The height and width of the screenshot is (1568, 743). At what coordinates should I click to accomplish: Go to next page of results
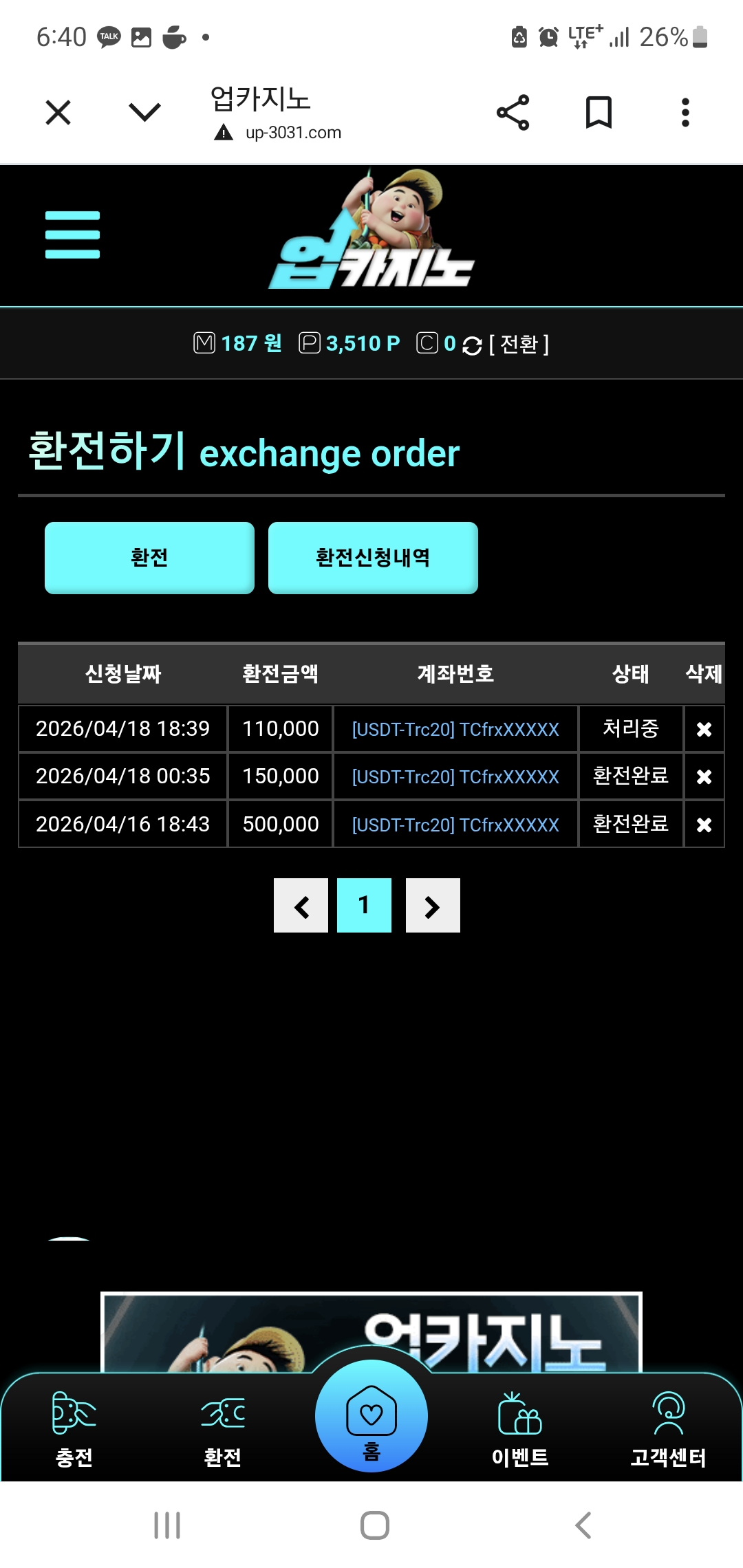click(x=433, y=906)
